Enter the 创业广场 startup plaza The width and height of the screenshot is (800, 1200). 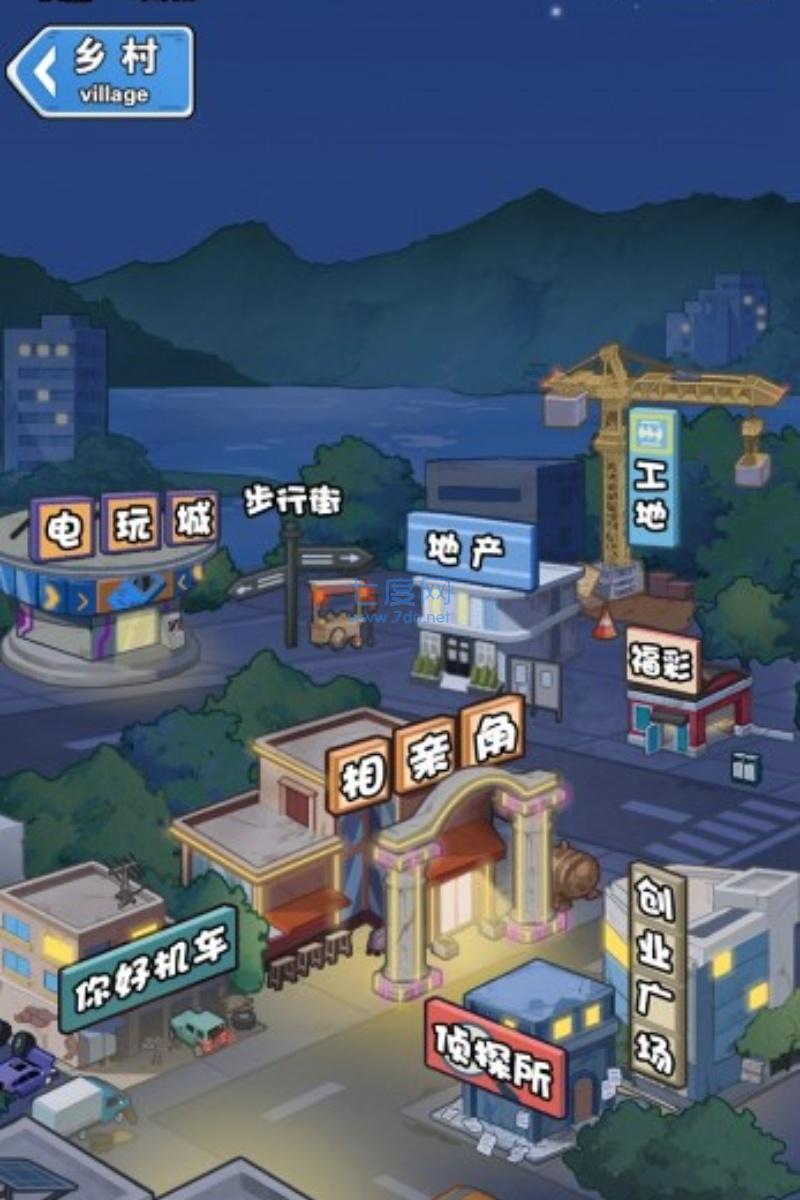(657, 973)
